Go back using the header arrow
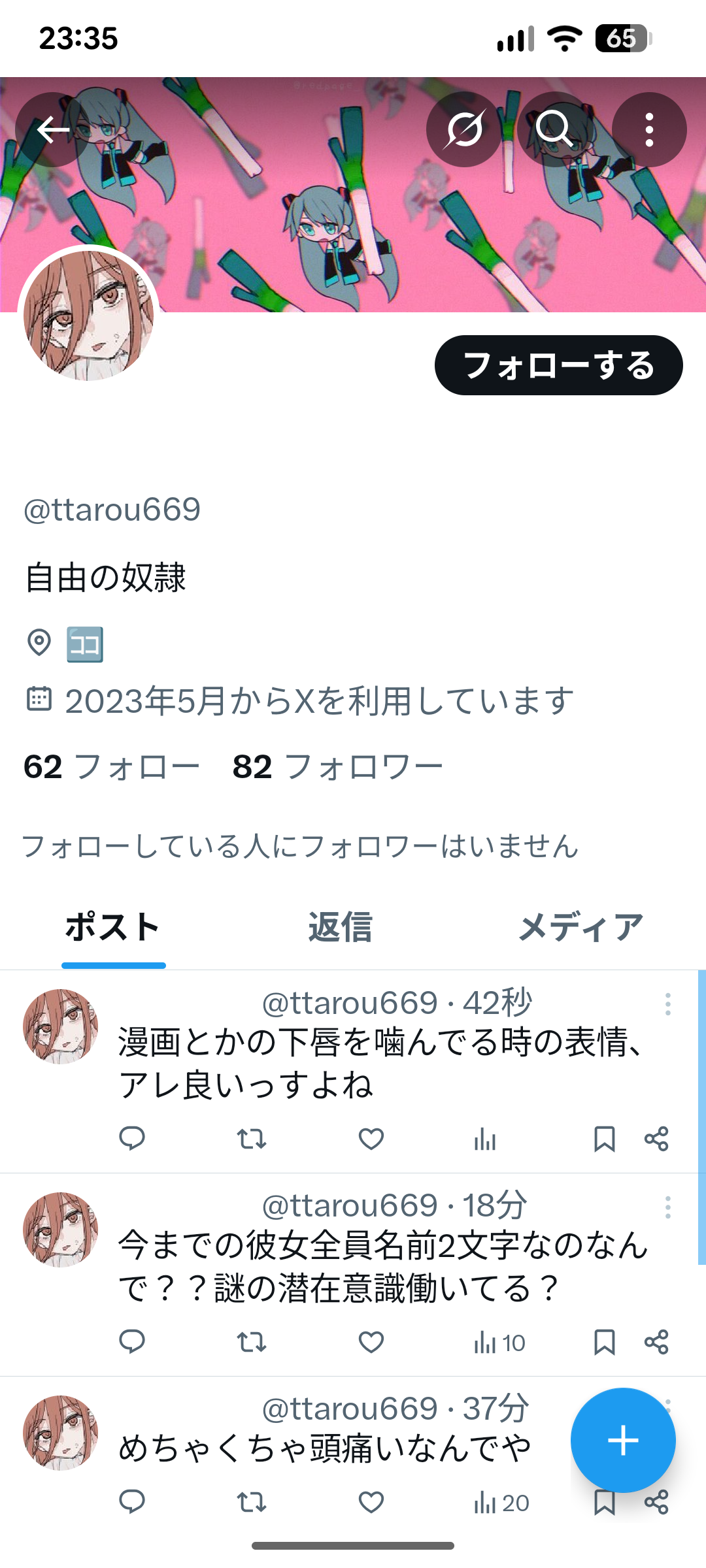Image resolution: width=706 pixels, height=1568 pixels. coord(52,130)
